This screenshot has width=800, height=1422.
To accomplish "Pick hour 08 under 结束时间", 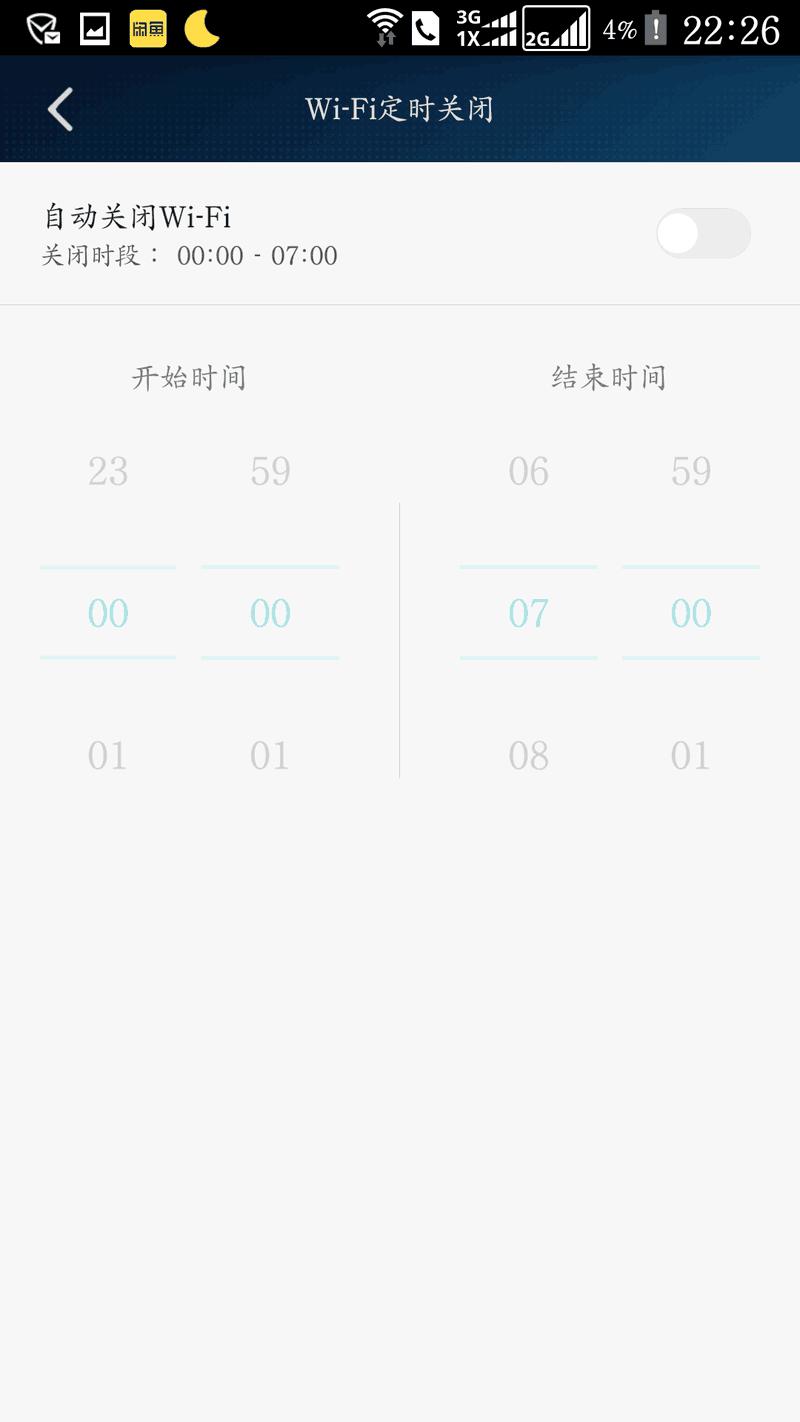I will pyautogui.click(x=528, y=755).
